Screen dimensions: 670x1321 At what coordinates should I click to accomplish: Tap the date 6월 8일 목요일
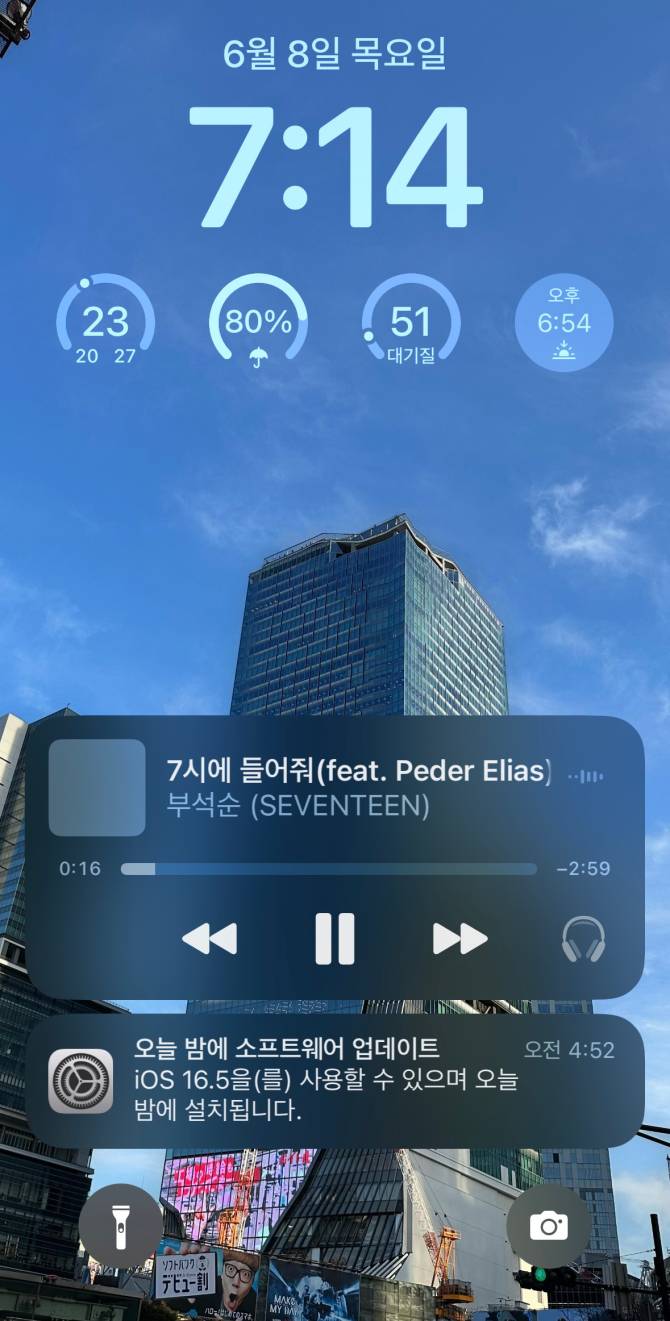coord(334,54)
